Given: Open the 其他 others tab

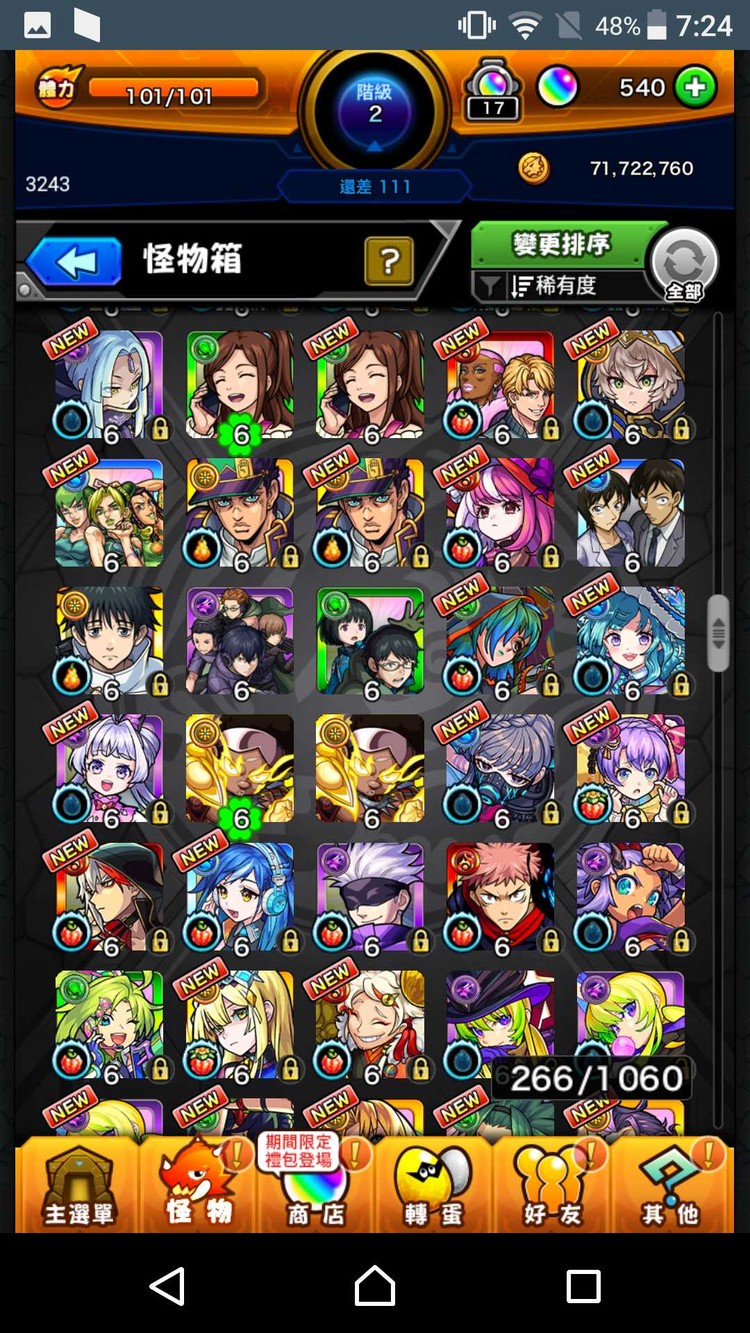Looking at the screenshot, I should (670, 1187).
